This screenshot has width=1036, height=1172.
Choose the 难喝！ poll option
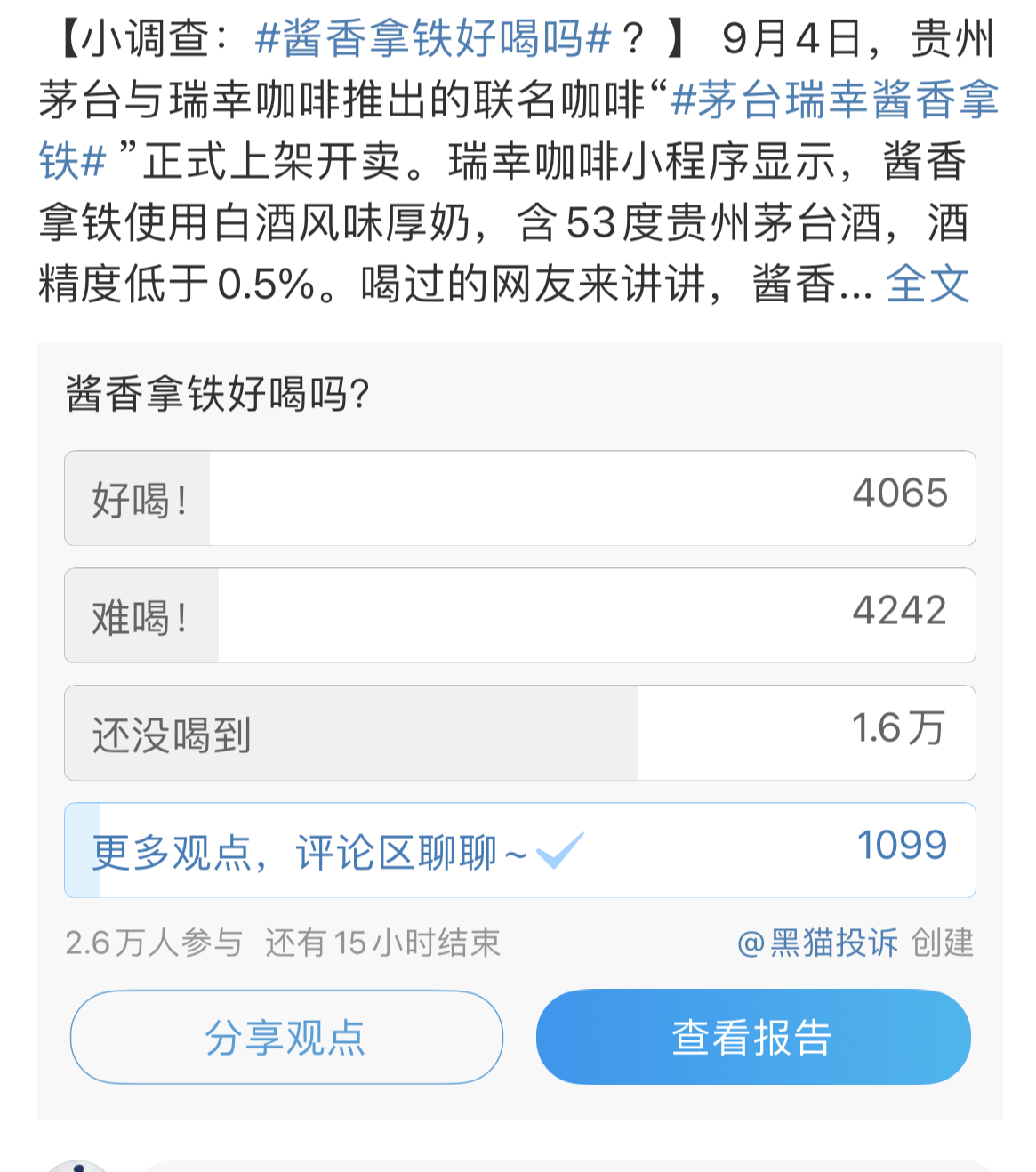[x=519, y=615]
